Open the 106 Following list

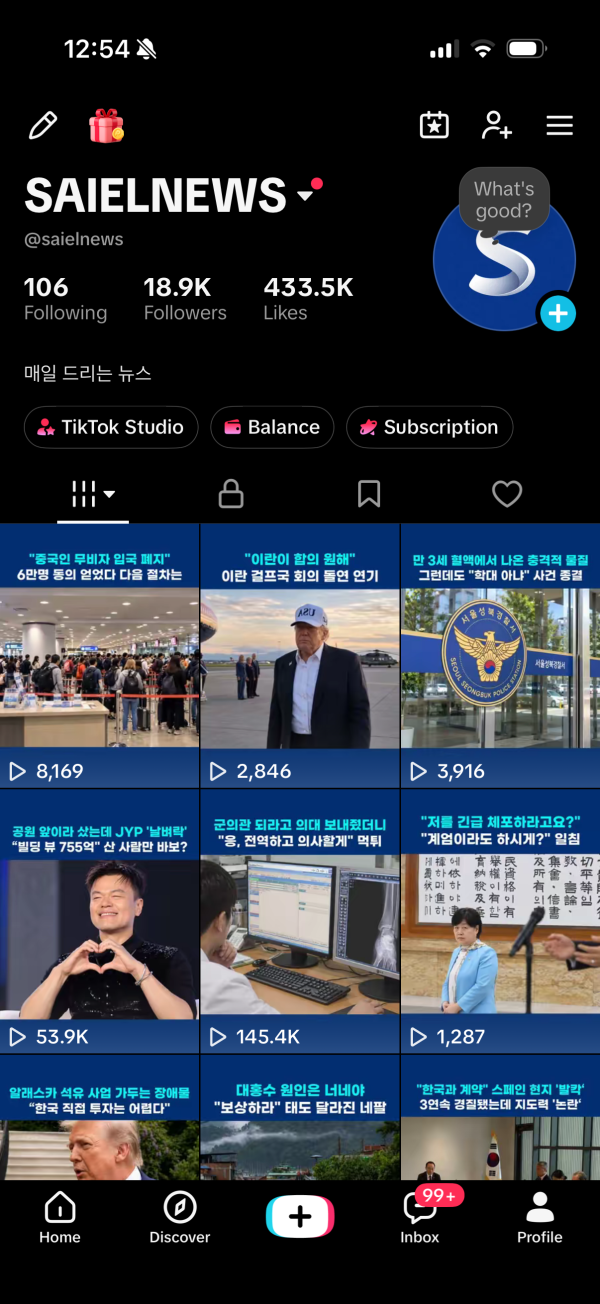pyautogui.click(x=65, y=299)
